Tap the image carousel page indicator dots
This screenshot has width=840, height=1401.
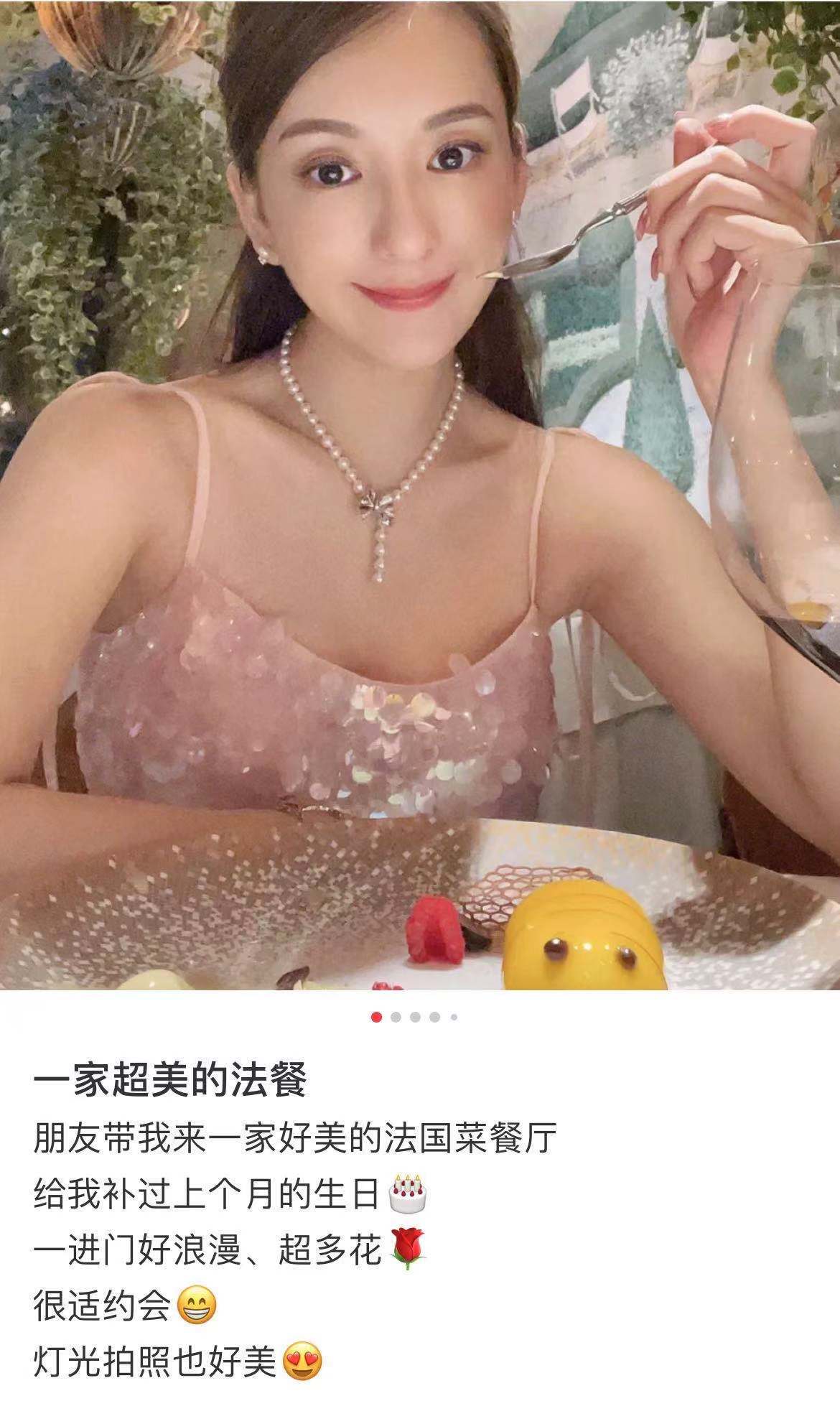(415, 1017)
